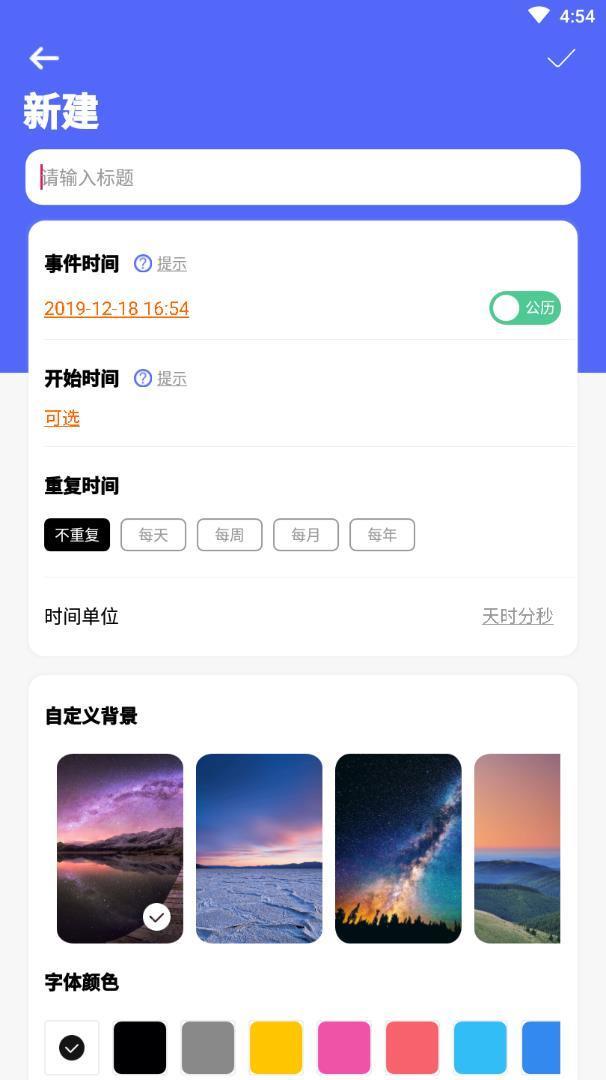The height and width of the screenshot is (1080, 606).
Task: Tap 可选 to set the start time
Action: click(x=62, y=418)
